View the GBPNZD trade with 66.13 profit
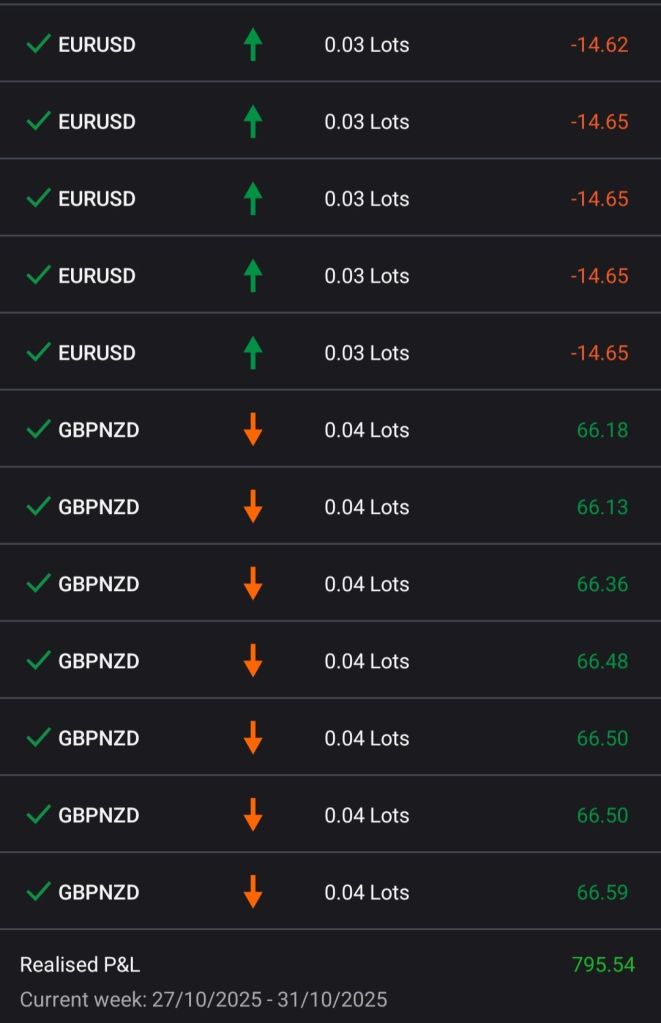 (x=330, y=507)
